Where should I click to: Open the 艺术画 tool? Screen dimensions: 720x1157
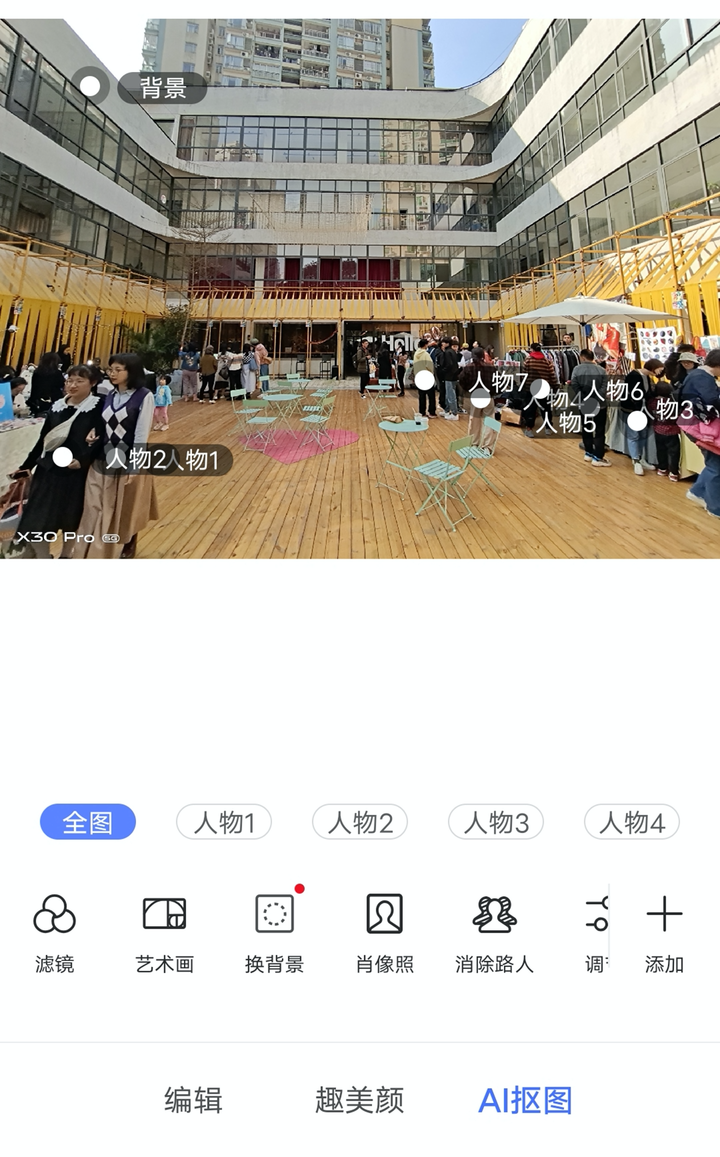coord(165,933)
